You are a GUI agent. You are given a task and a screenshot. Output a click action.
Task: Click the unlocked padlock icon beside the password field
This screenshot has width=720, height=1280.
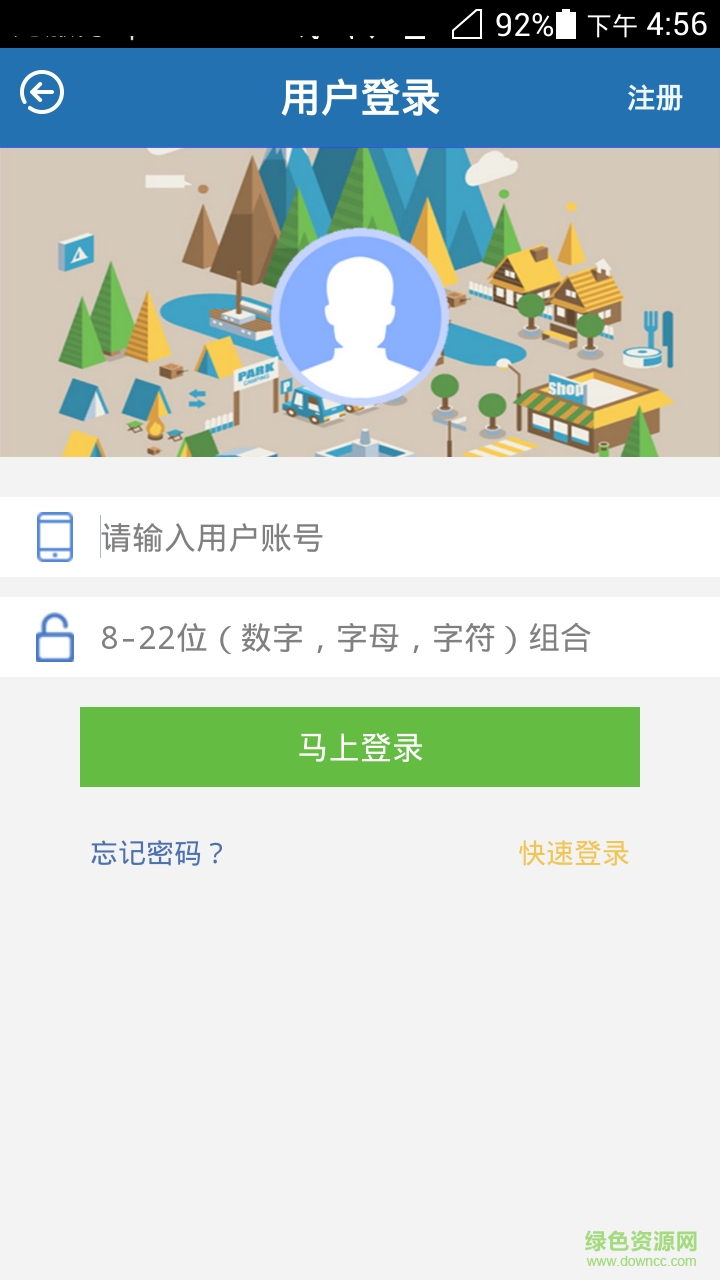pos(55,637)
